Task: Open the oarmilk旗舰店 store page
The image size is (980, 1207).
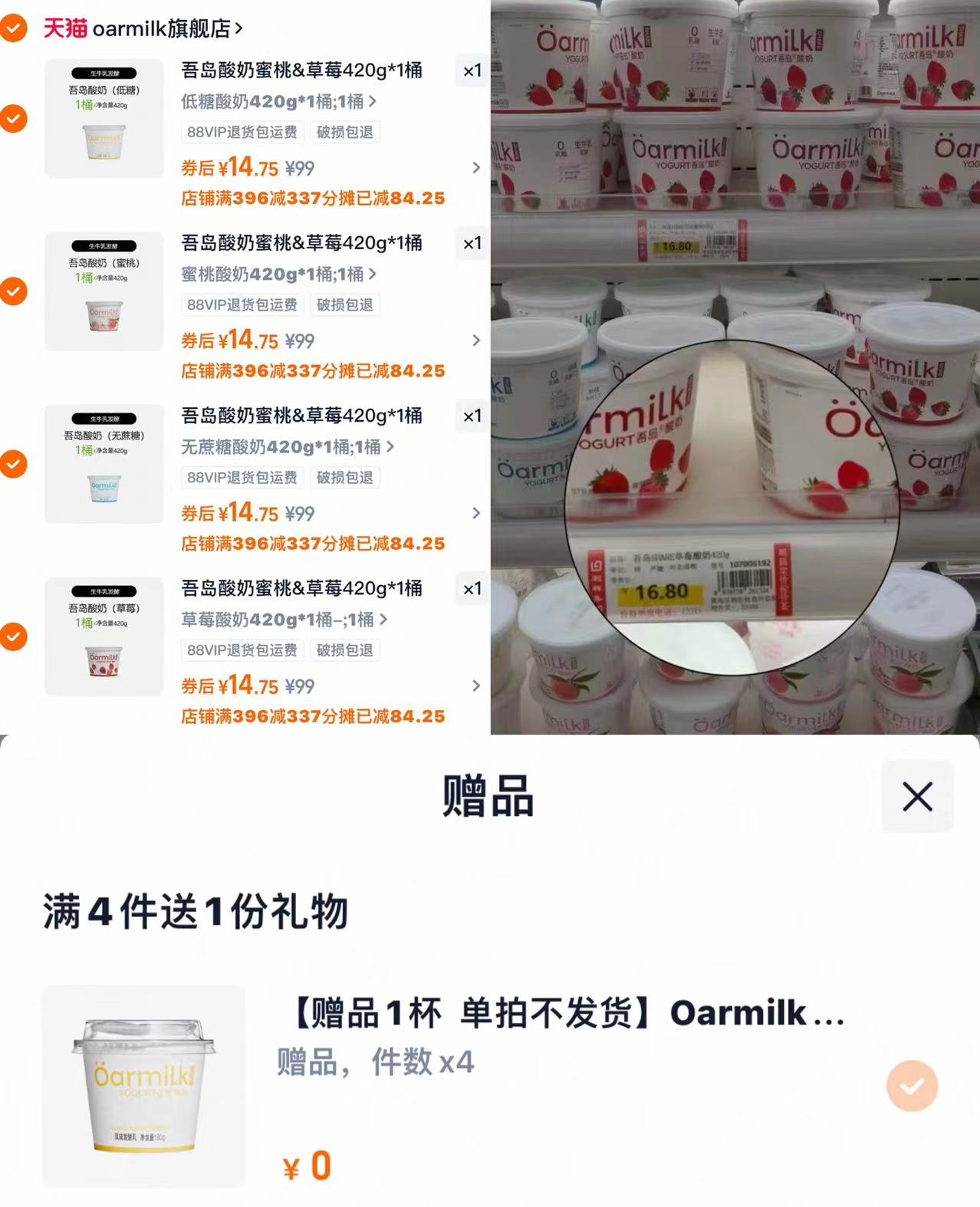Action: click(165, 28)
